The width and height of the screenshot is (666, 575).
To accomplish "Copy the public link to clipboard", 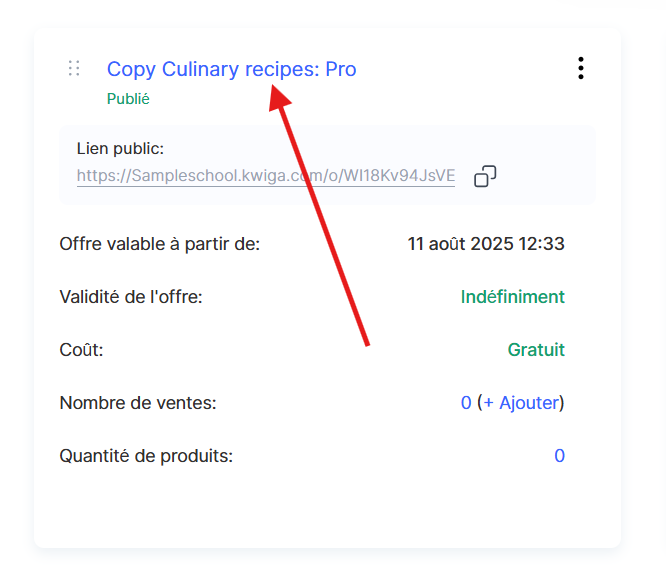I will 485,176.
